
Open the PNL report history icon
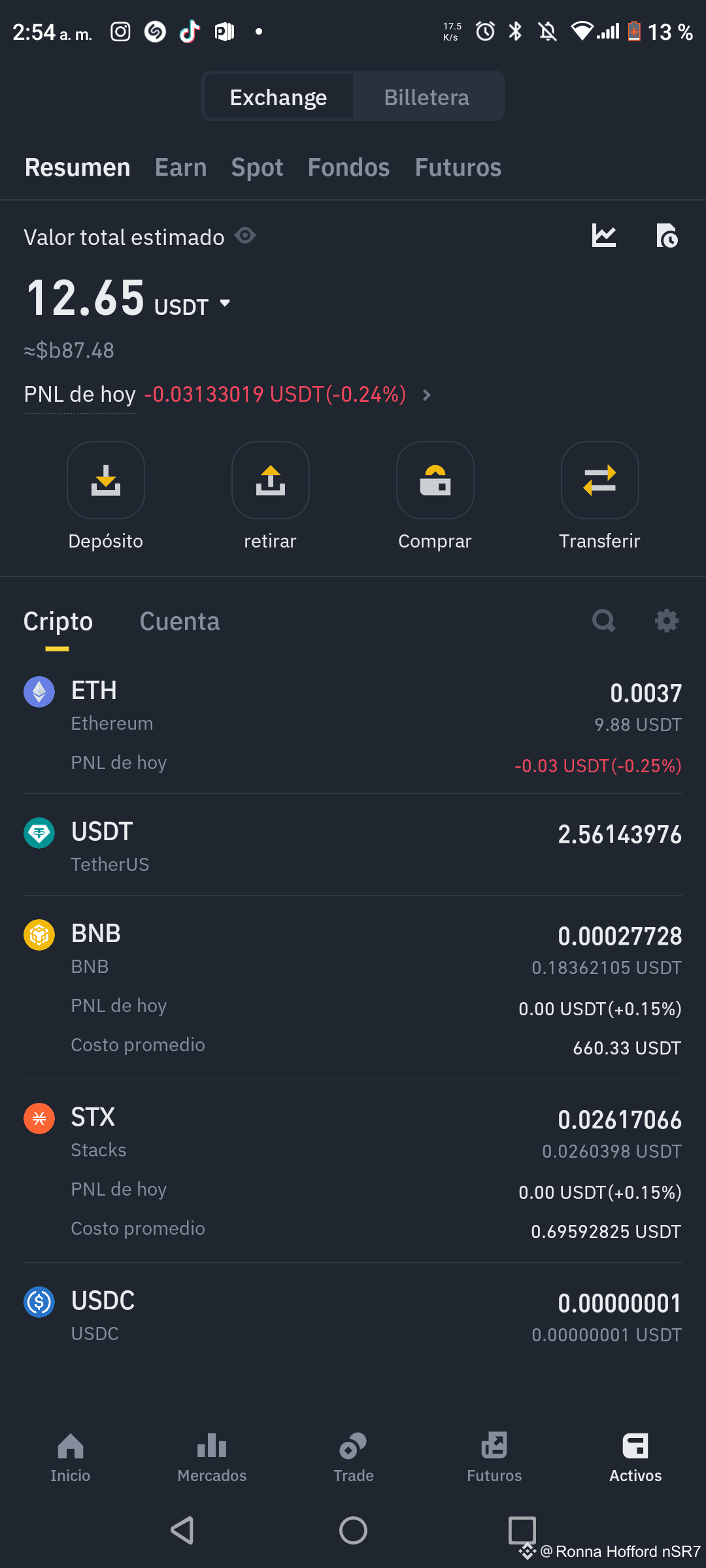667,236
